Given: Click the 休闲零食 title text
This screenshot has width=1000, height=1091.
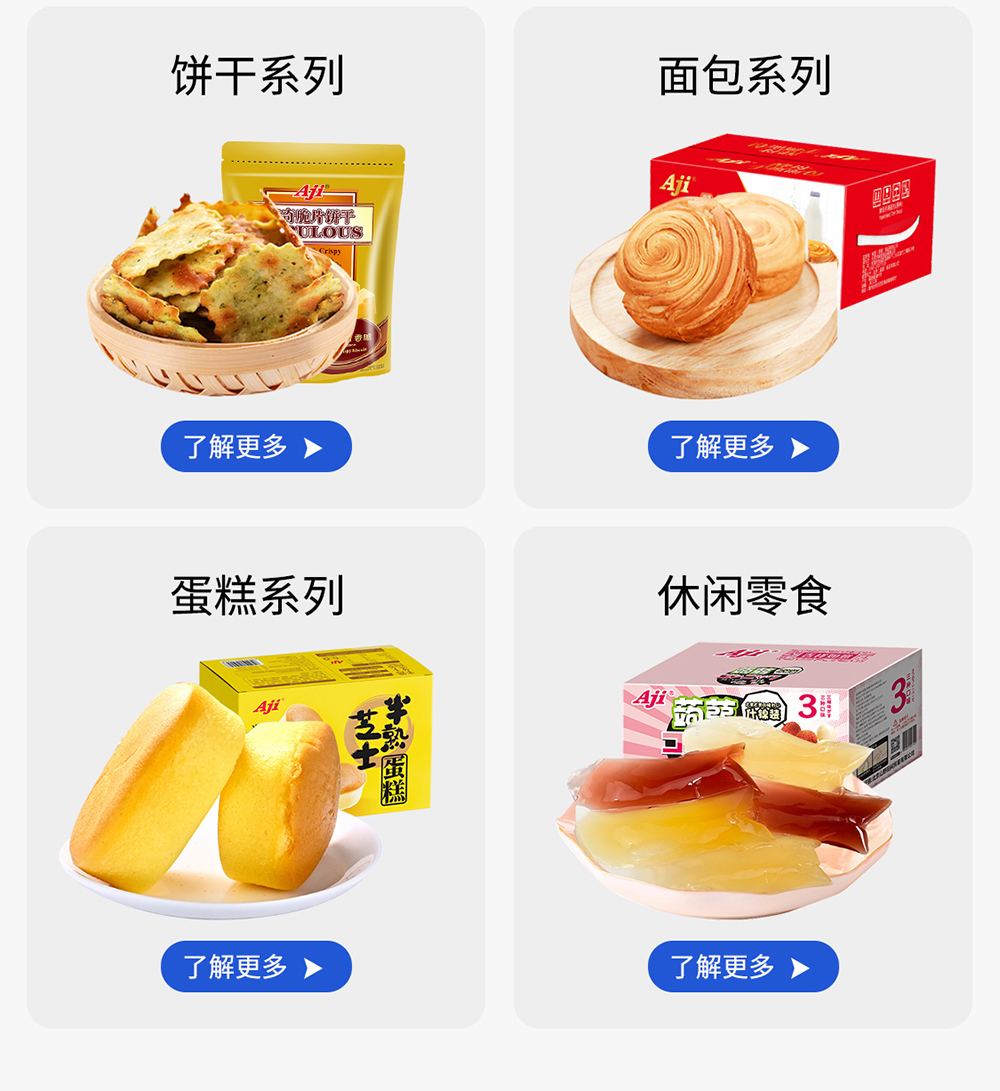Looking at the screenshot, I should coord(745,592).
